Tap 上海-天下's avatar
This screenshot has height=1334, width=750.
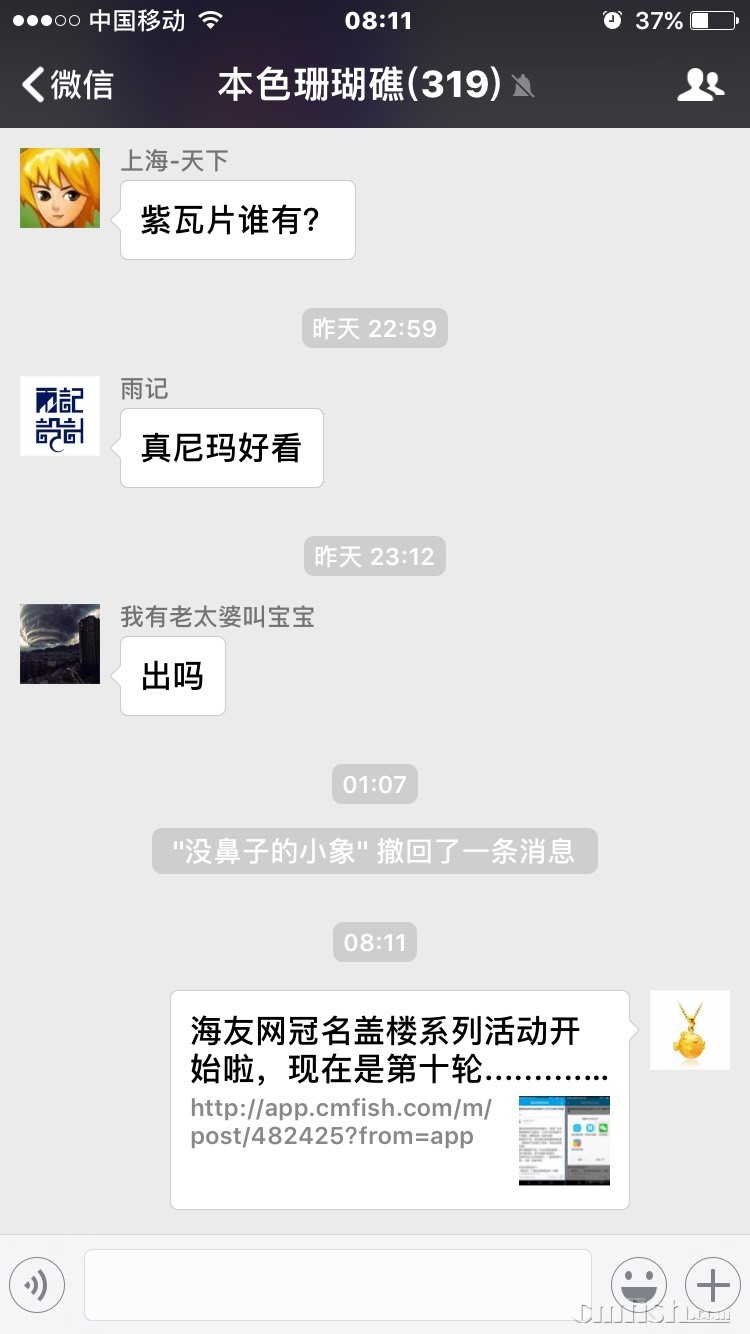click(60, 188)
